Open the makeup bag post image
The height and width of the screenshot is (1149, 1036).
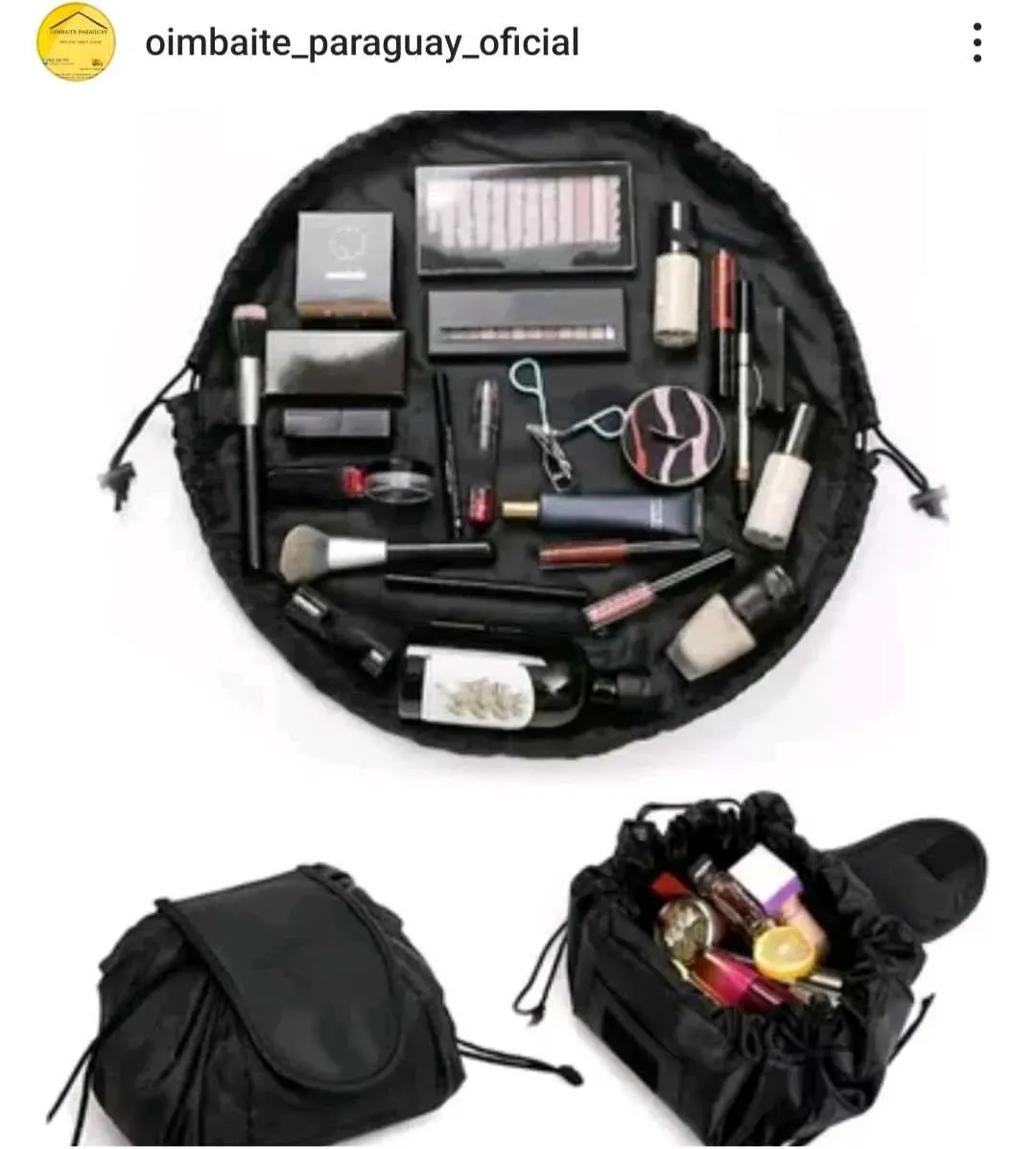pyautogui.click(x=518, y=614)
